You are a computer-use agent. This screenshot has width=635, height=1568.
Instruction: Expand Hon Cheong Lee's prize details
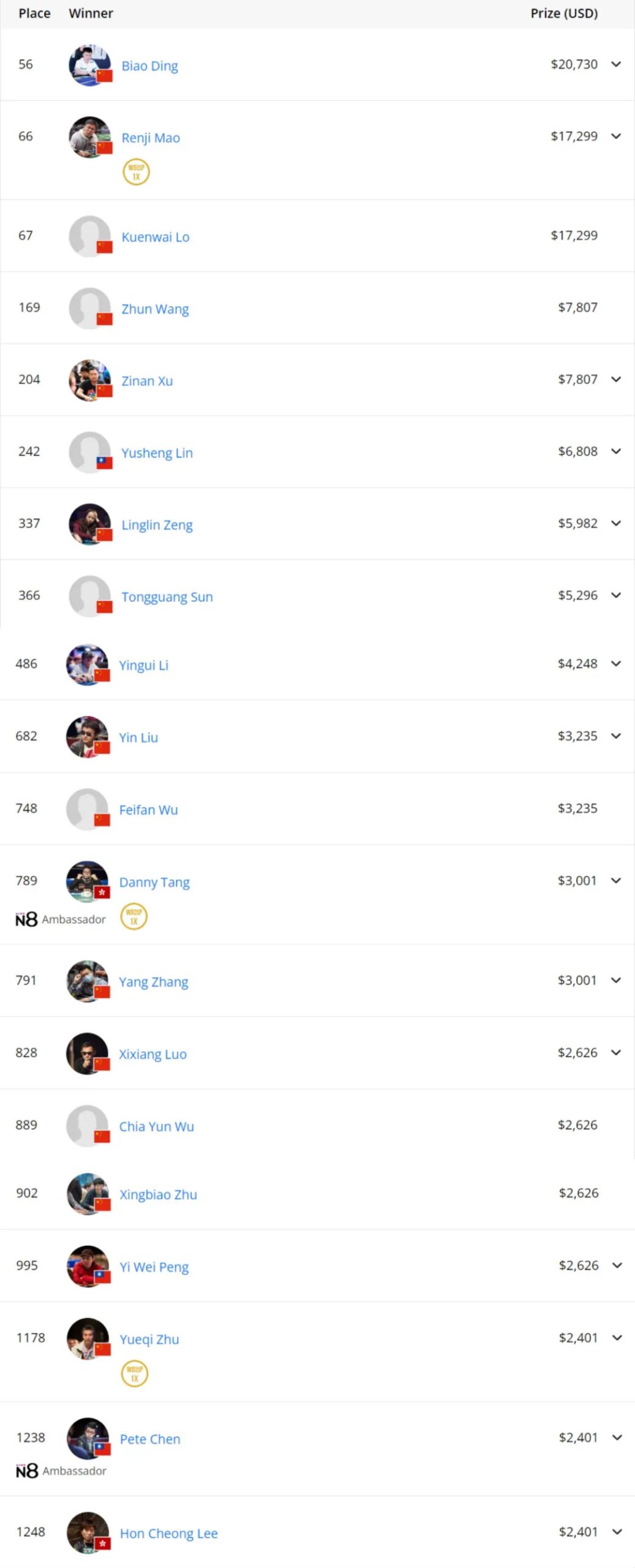pos(617,1532)
